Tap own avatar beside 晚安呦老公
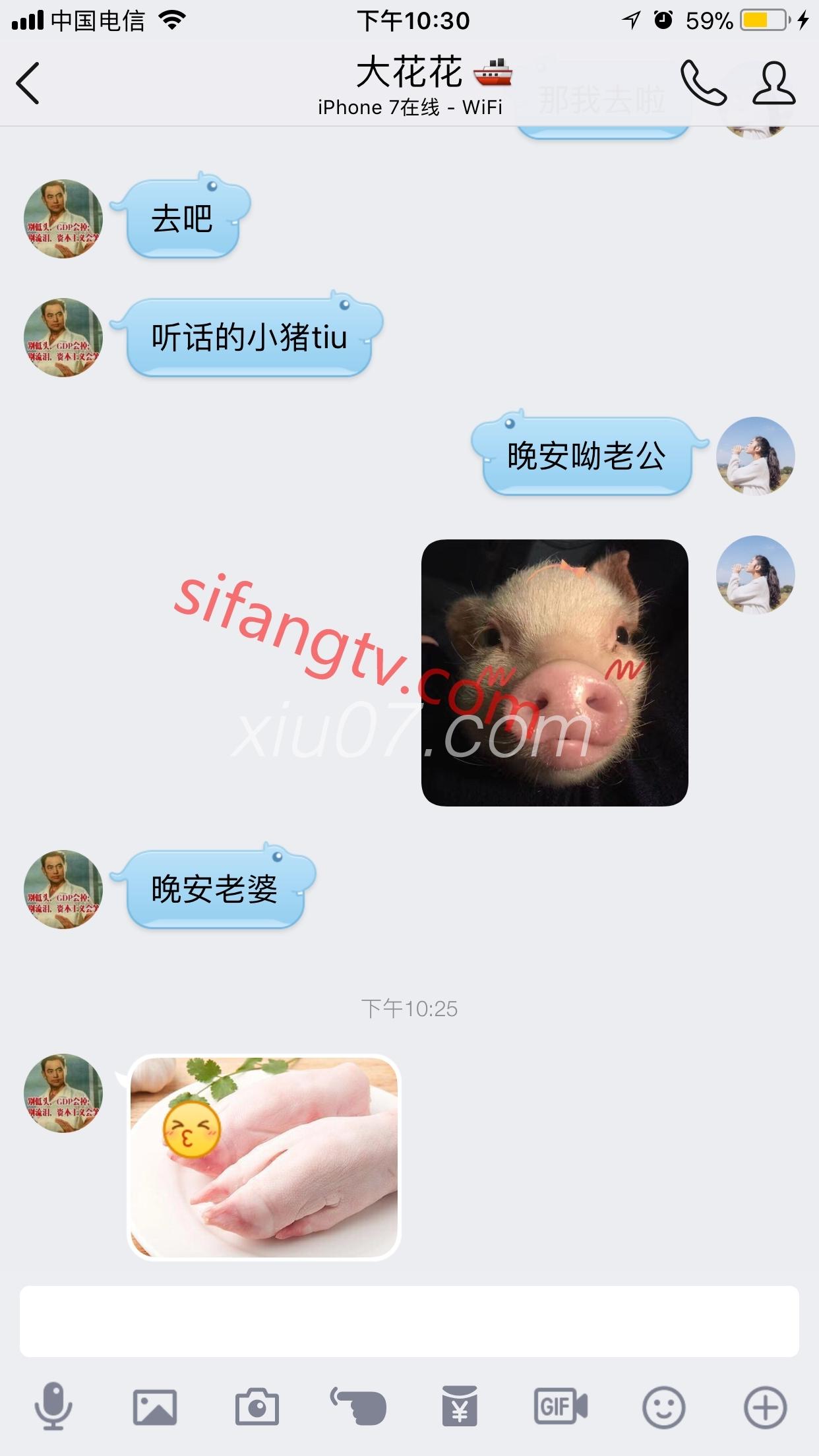The image size is (819, 1456). tap(756, 456)
